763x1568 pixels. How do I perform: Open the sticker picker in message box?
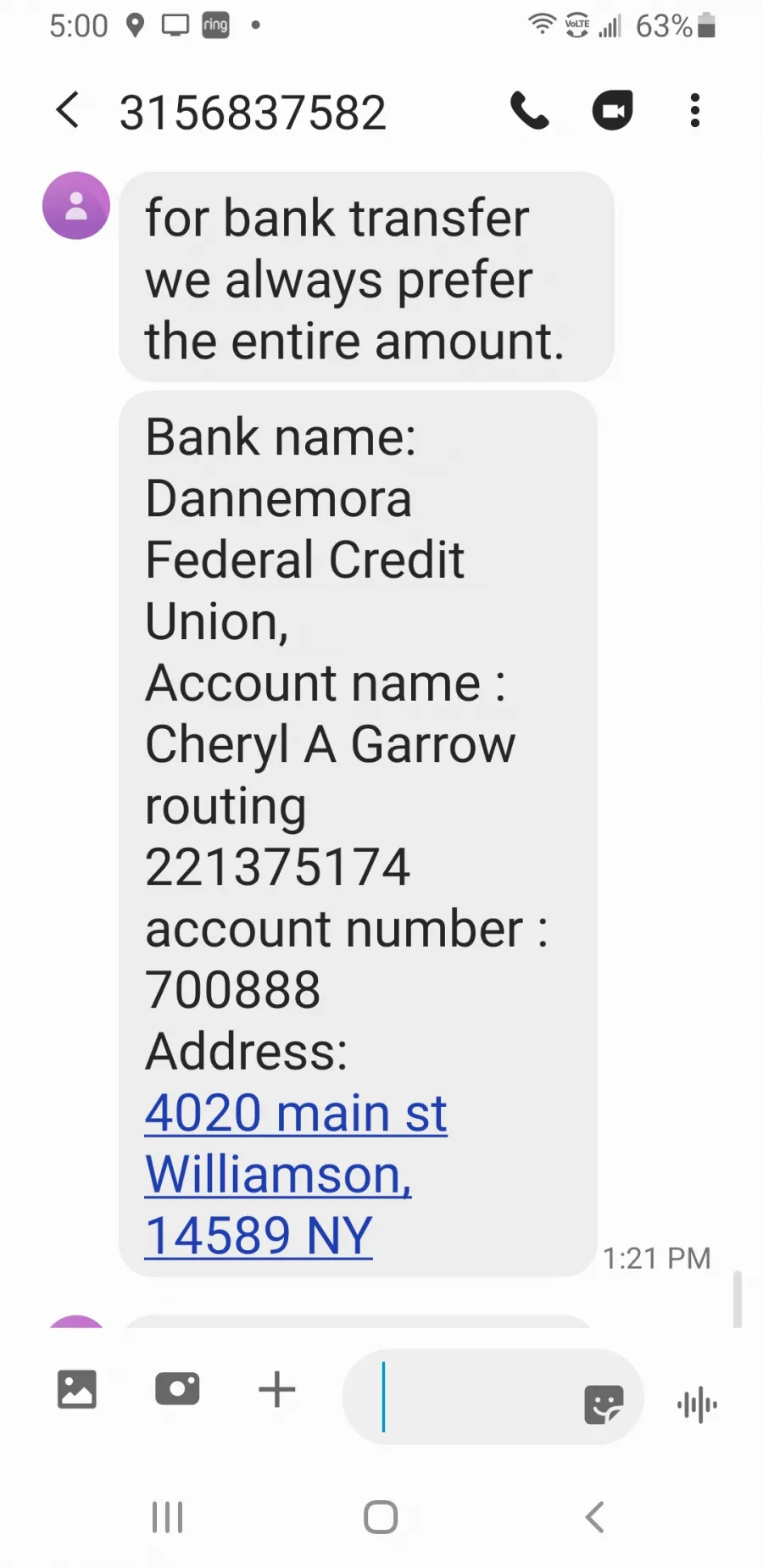604,1404
